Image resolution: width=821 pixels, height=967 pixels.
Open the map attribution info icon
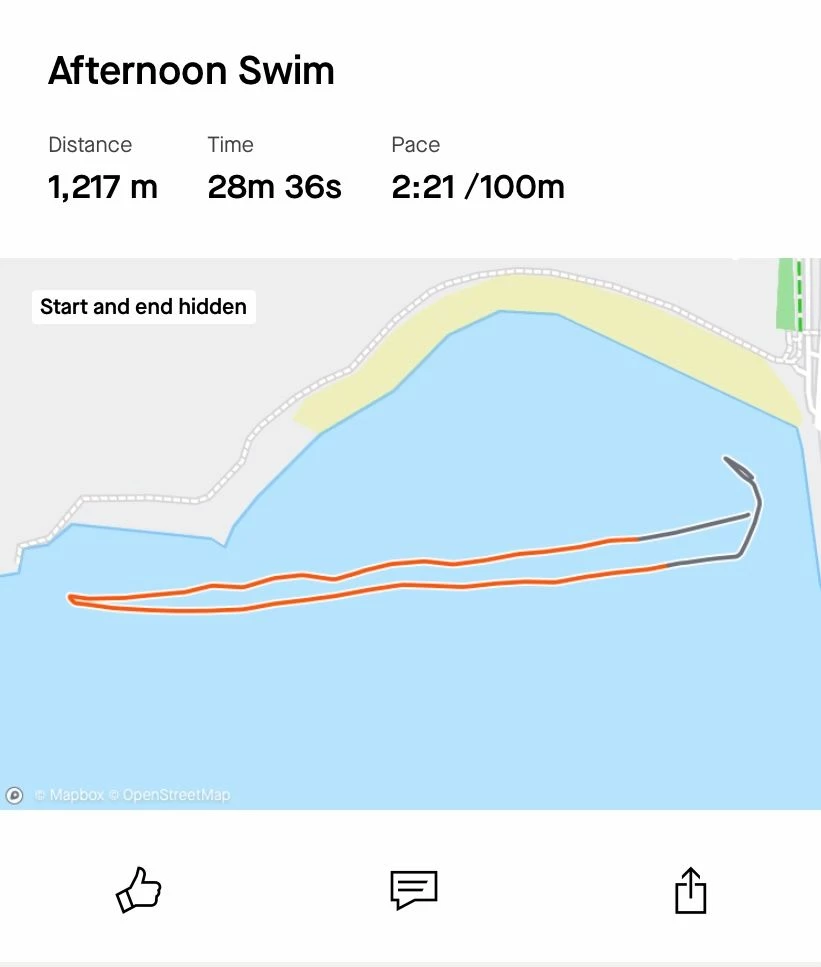coord(15,795)
